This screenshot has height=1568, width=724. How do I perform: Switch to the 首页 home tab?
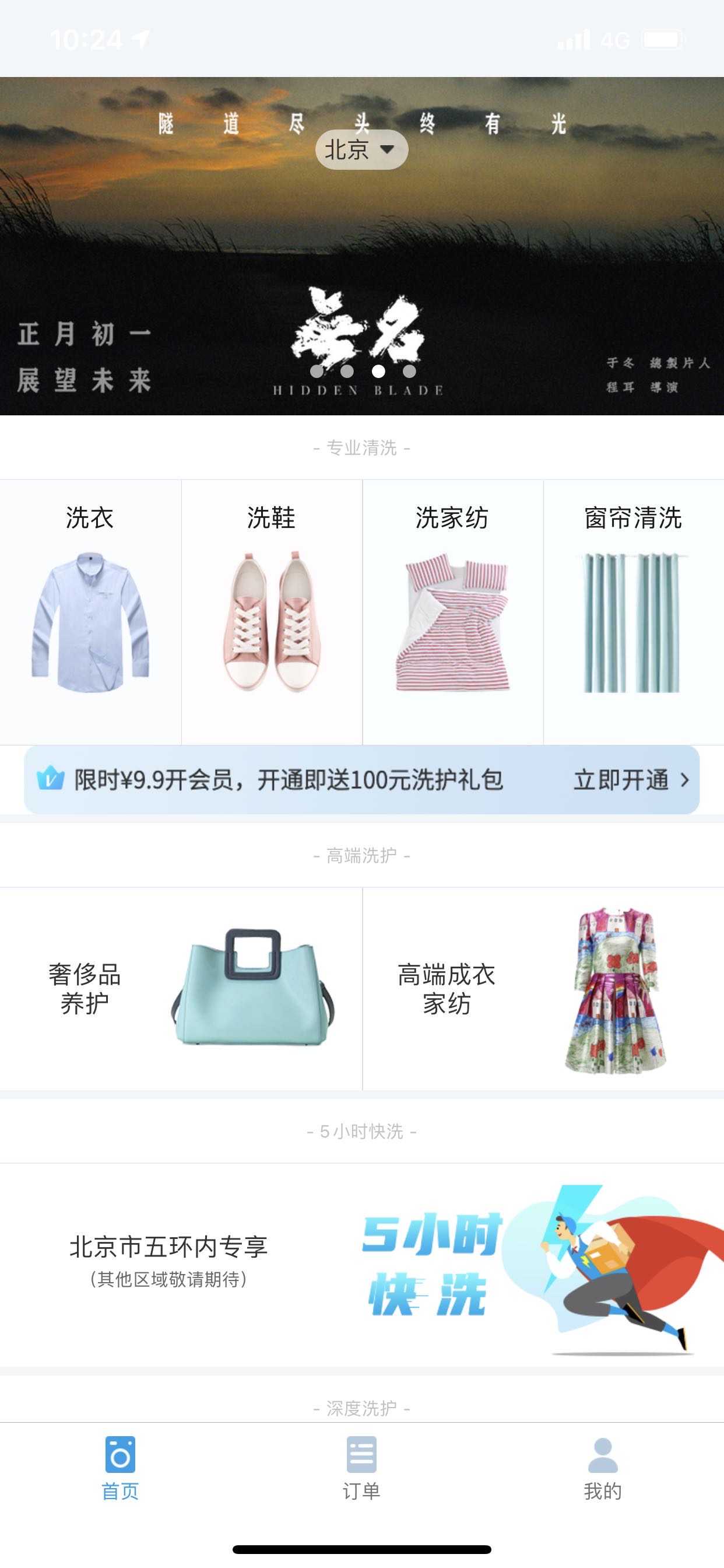click(x=120, y=1468)
